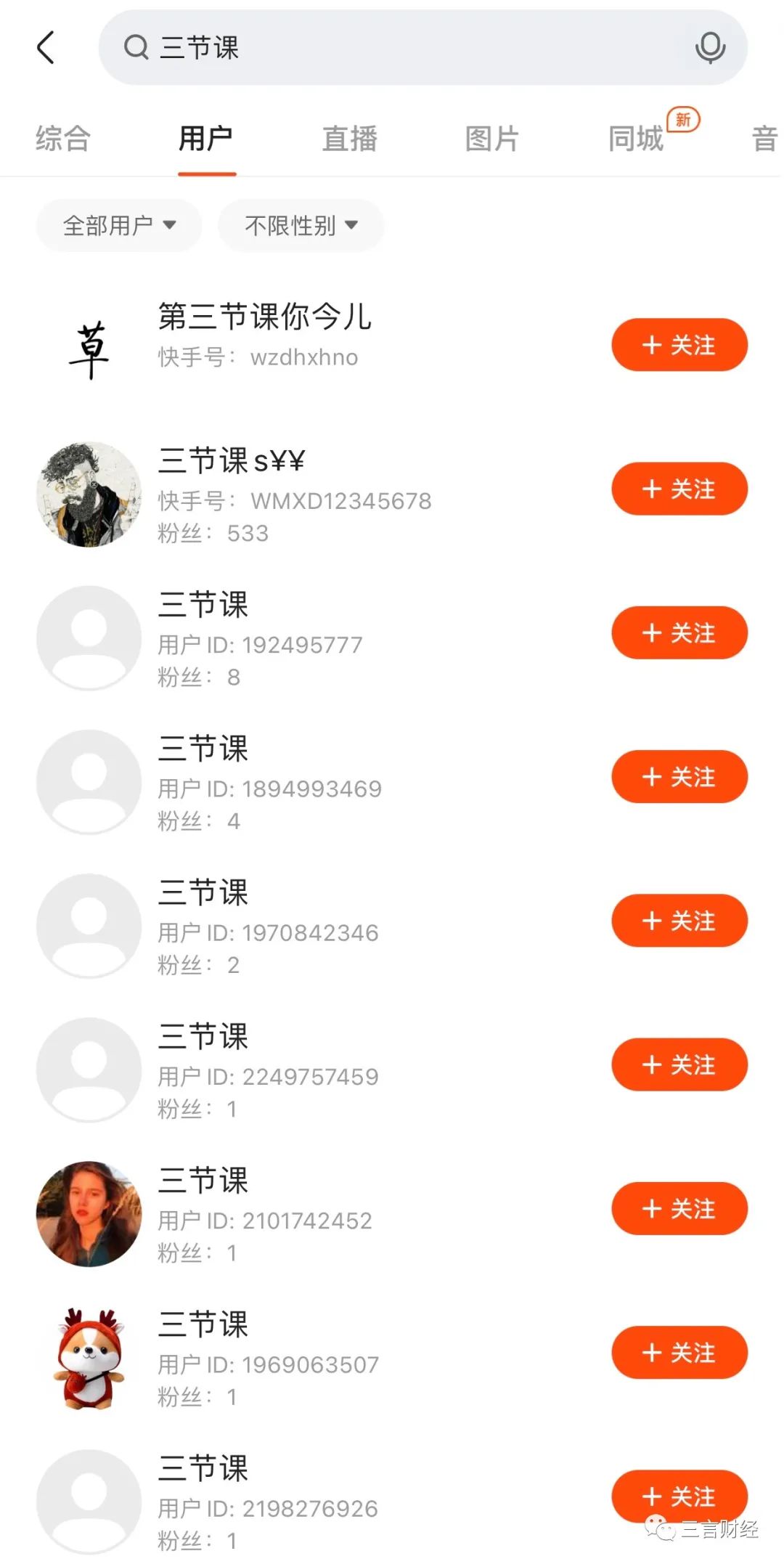Viewport: 784px width, 1564px height.
Task: Expand the 全部用户 filter dropdown
Action: point(119,226)
